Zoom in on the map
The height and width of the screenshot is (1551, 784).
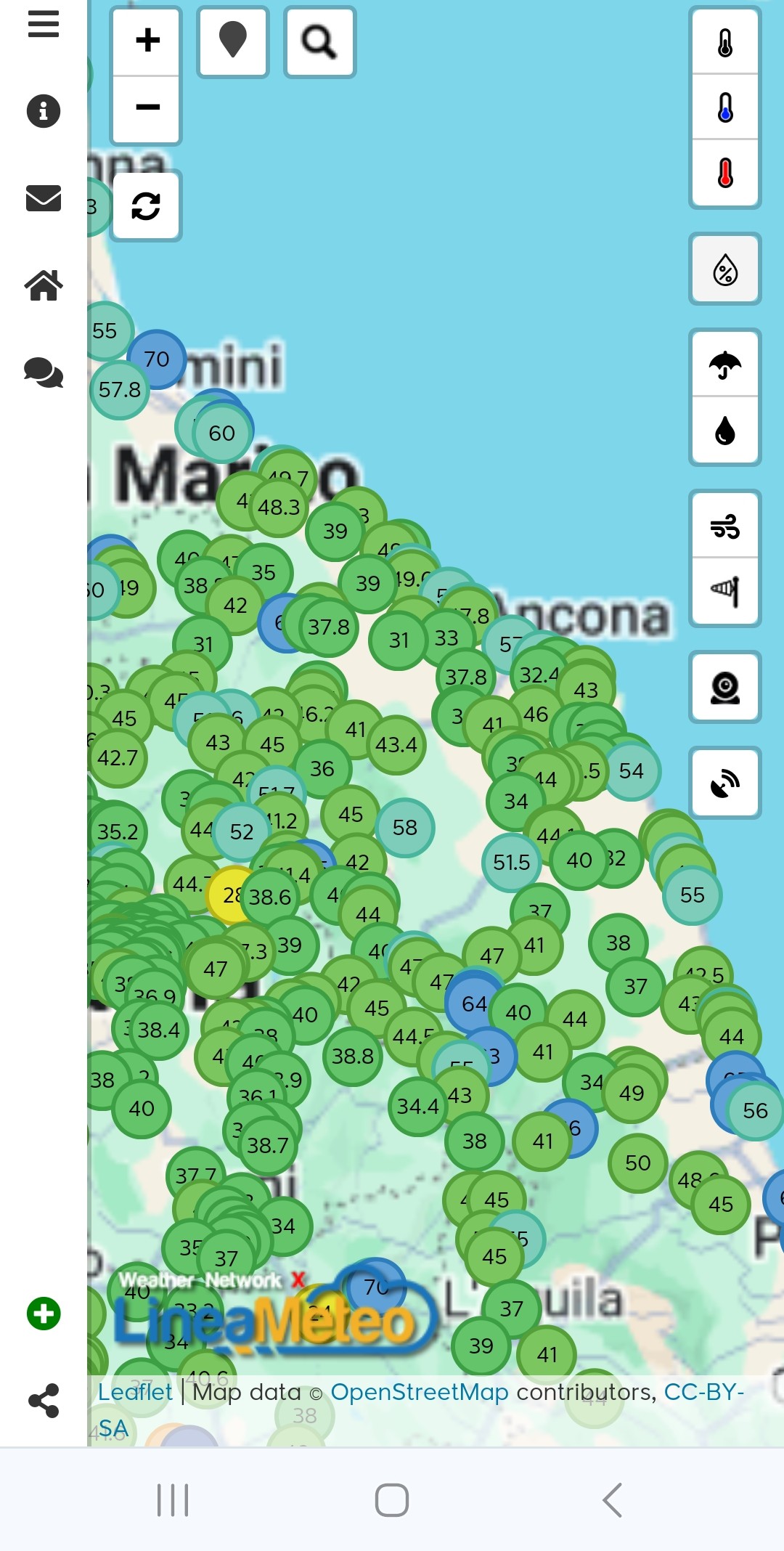147,41
